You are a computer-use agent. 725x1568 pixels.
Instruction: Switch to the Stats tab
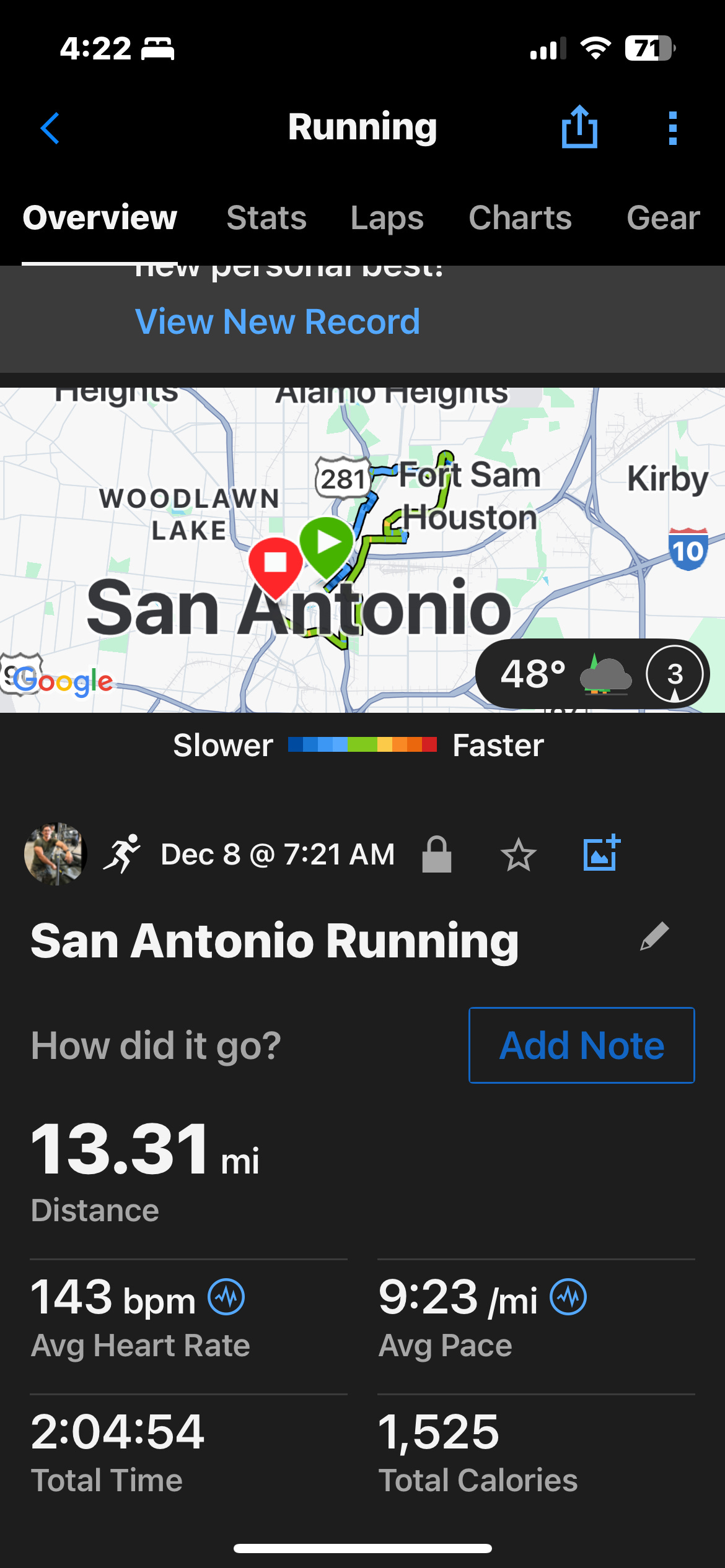(x=266, y=218)
